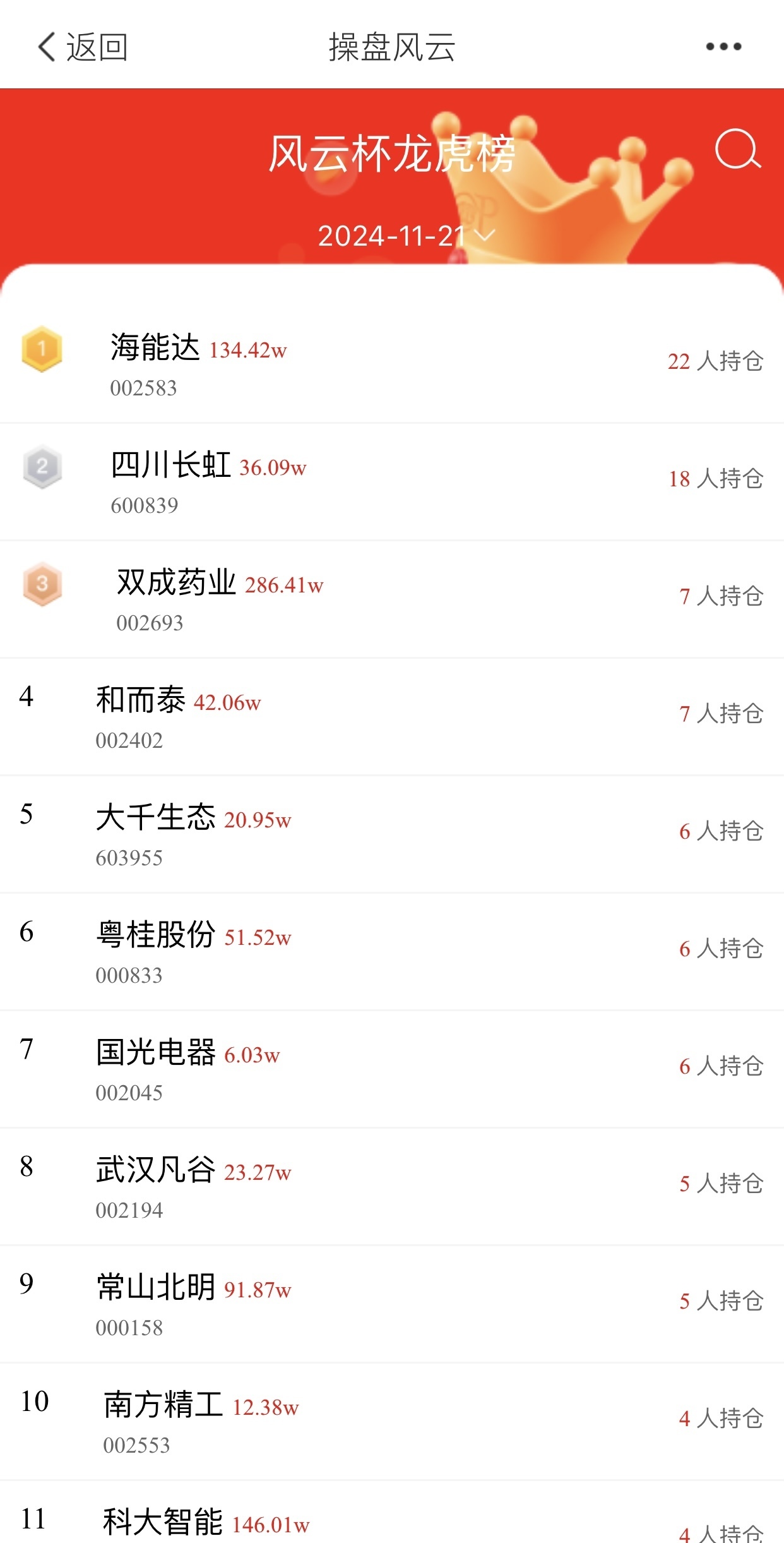
Task: Select the 和而泰 row
Action: click(x=392, y=716)
